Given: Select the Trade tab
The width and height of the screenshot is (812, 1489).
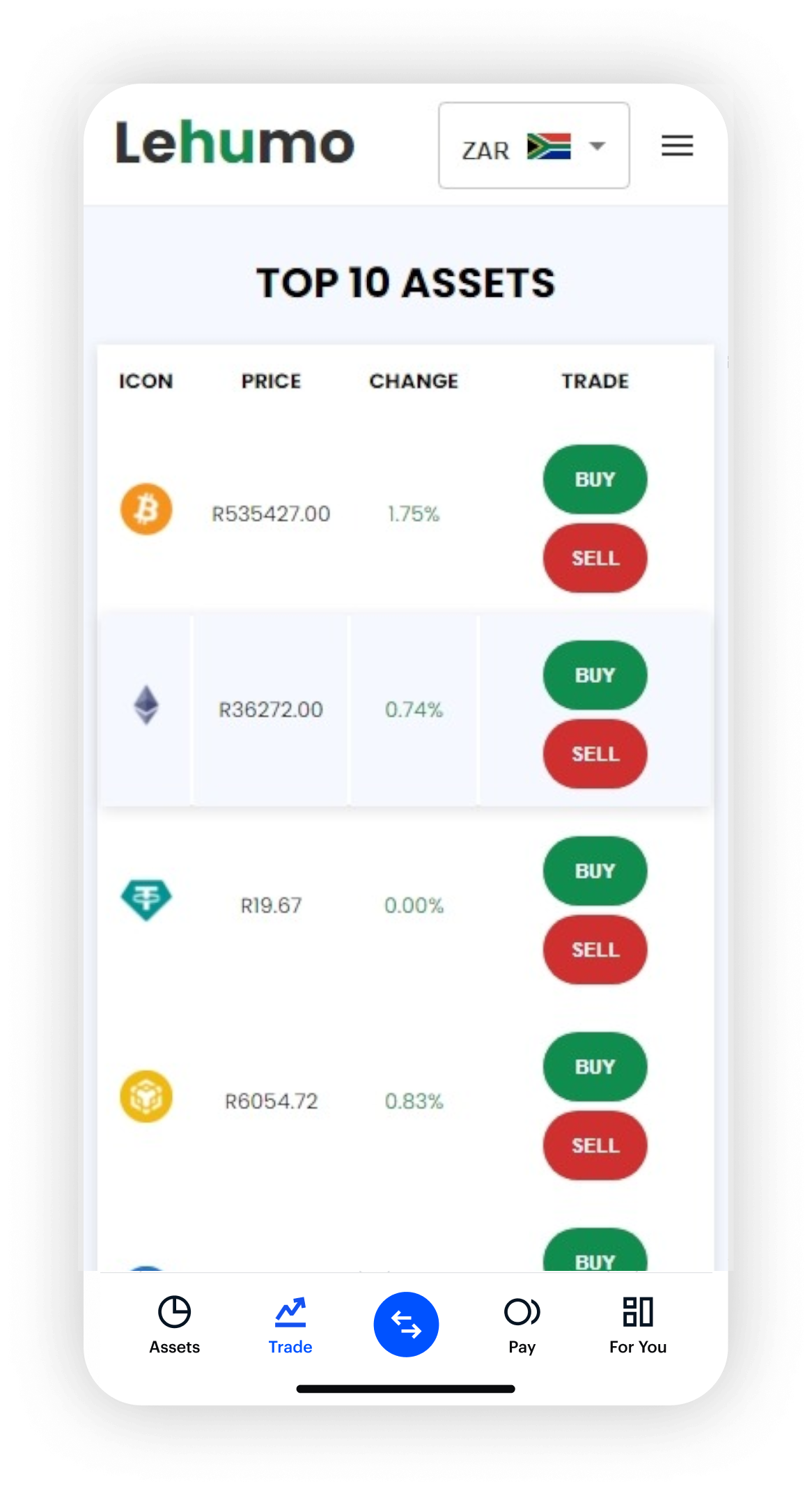Looking at the screenshot, I should tap(290, 1325).
